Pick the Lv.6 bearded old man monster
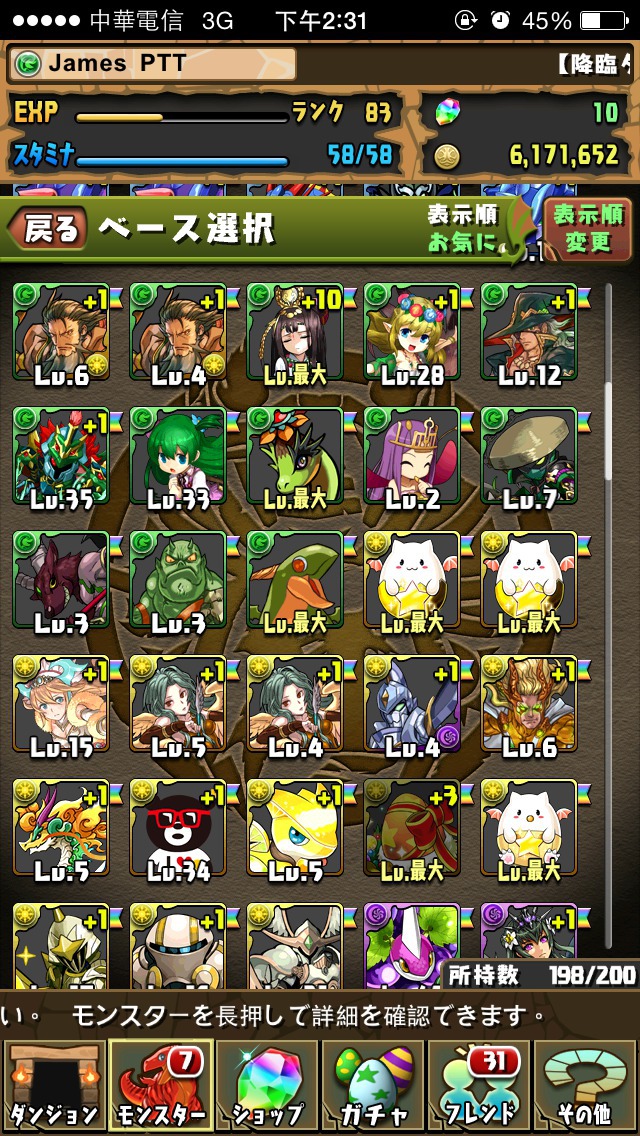 click(61, 331)
